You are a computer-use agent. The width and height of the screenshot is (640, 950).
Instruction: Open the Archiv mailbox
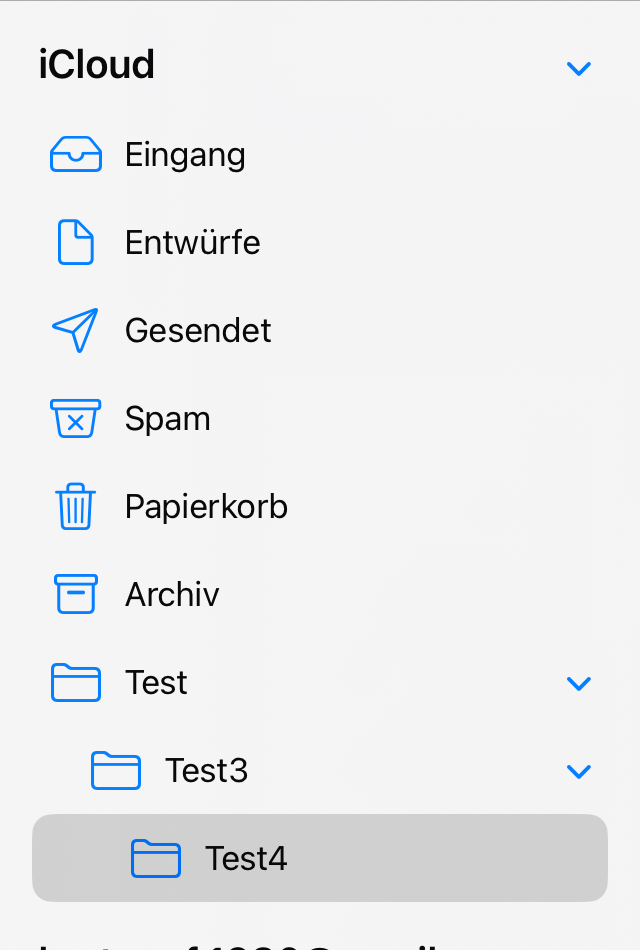pos(172,595)
